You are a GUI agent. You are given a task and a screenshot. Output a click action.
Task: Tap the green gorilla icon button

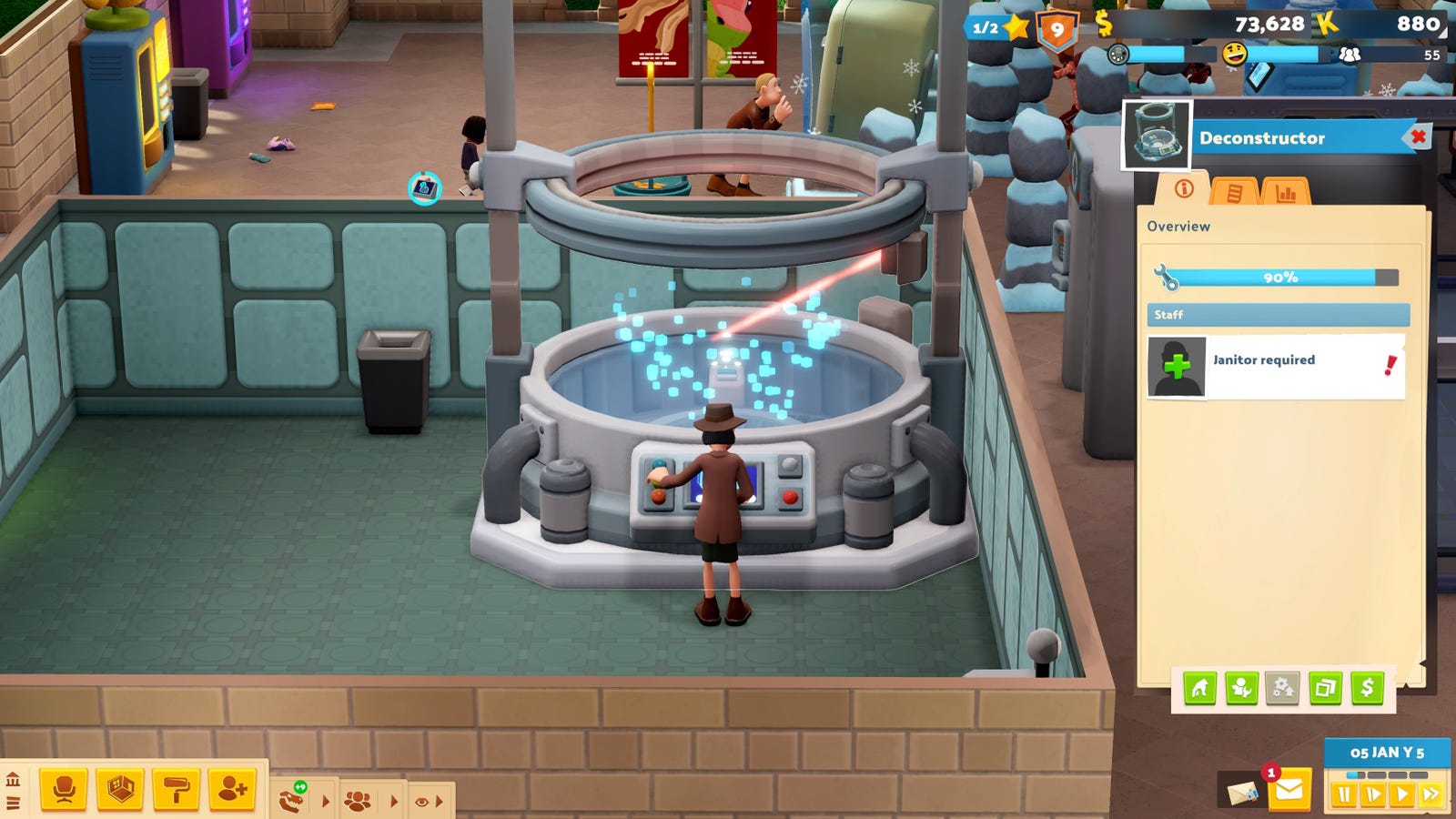[1199, 688]
